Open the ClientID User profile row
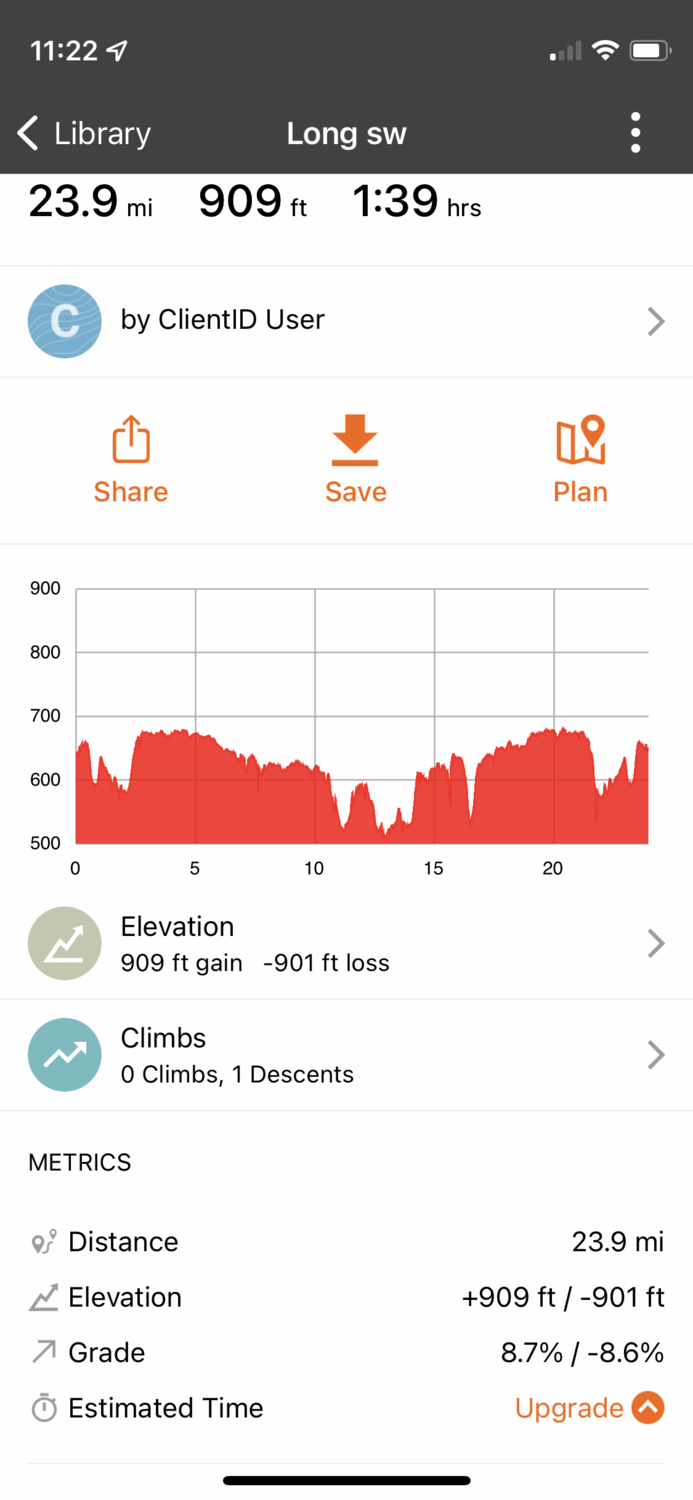This screenshot has width=693, height=1500. pos(346,321)
